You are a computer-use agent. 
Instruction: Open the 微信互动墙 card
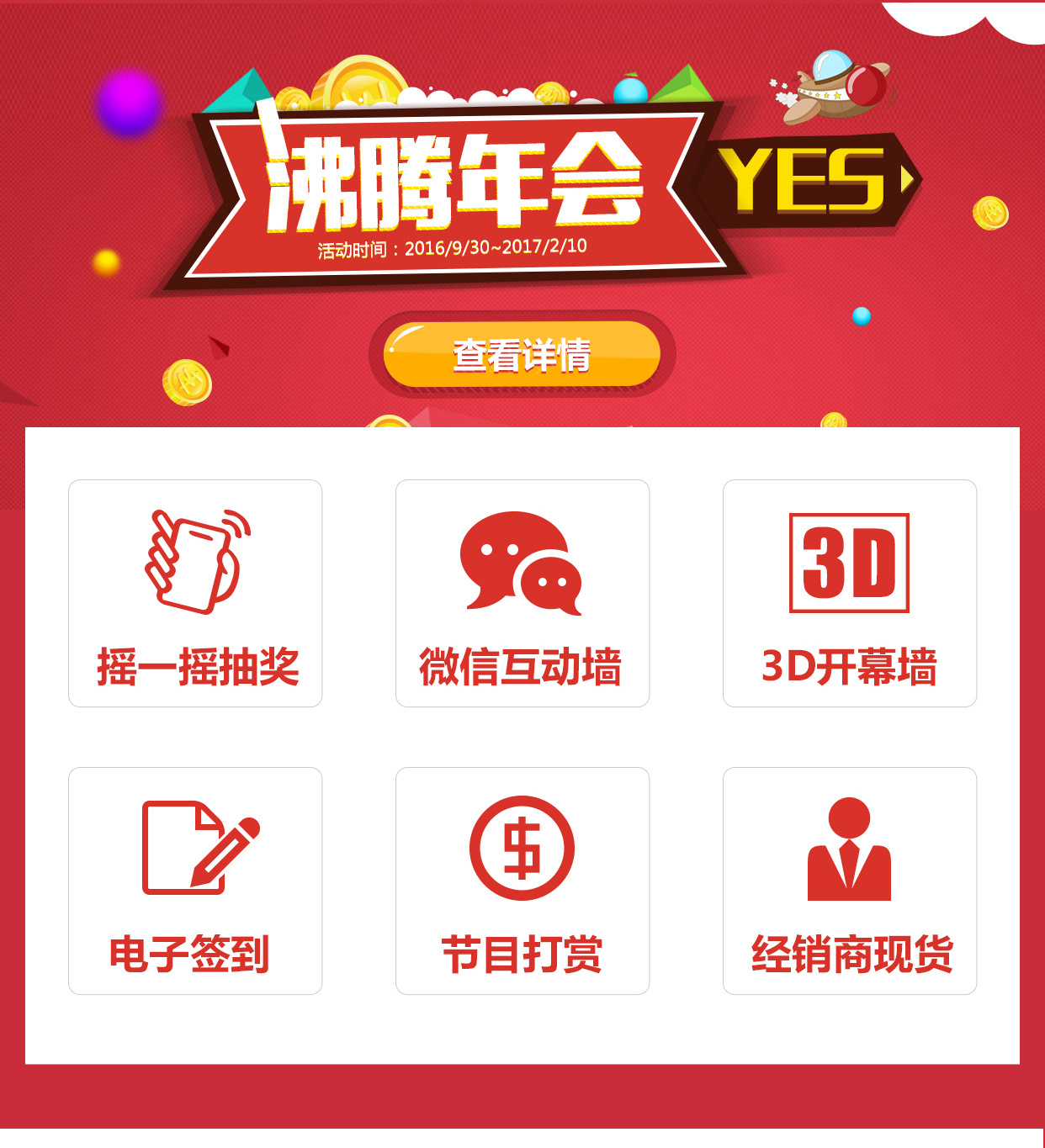[522, 594]
